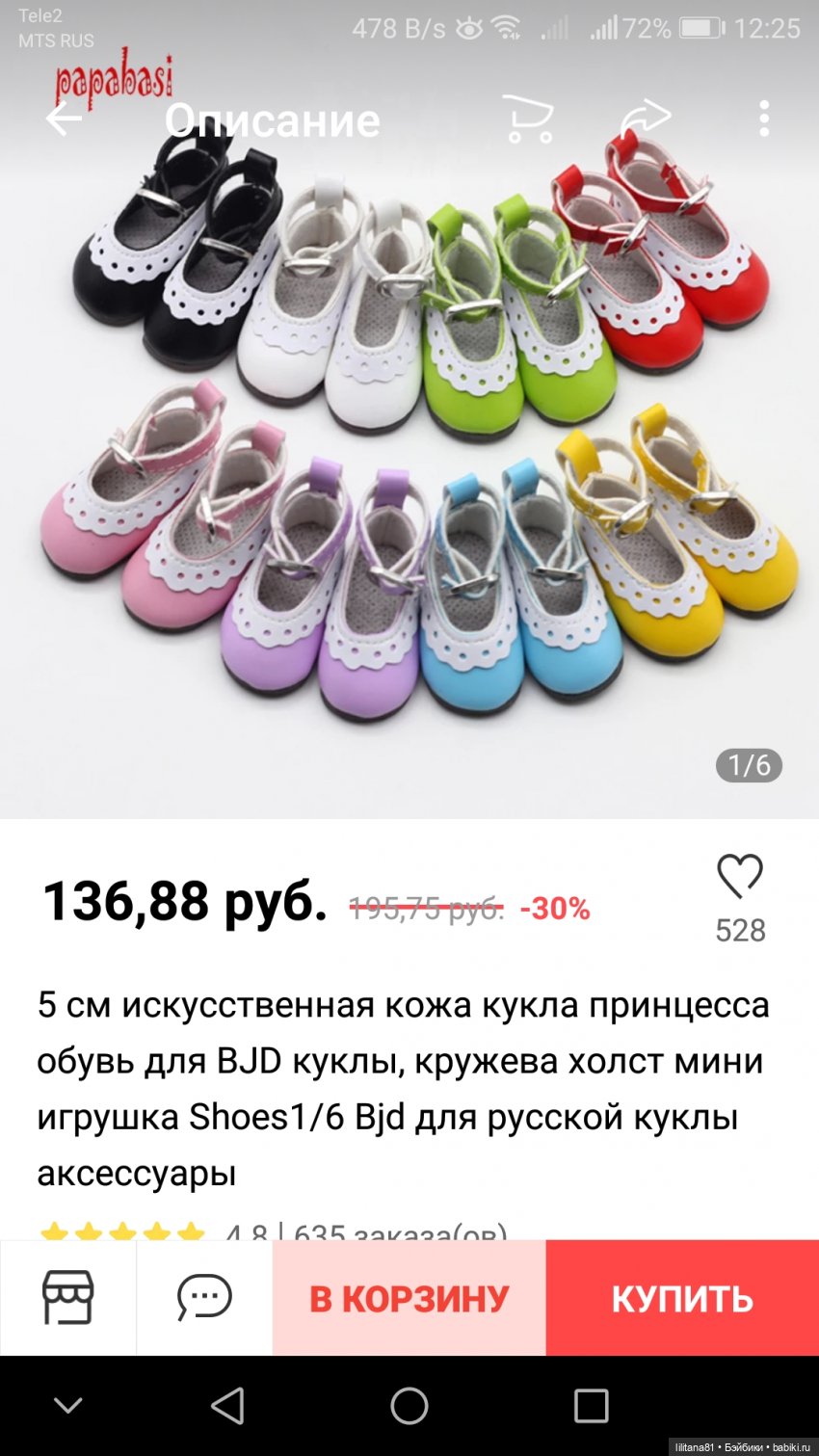Viewport: 819px width, 1456px height.
Task: Open the shopping cart icon
Action: coord(528,119)
